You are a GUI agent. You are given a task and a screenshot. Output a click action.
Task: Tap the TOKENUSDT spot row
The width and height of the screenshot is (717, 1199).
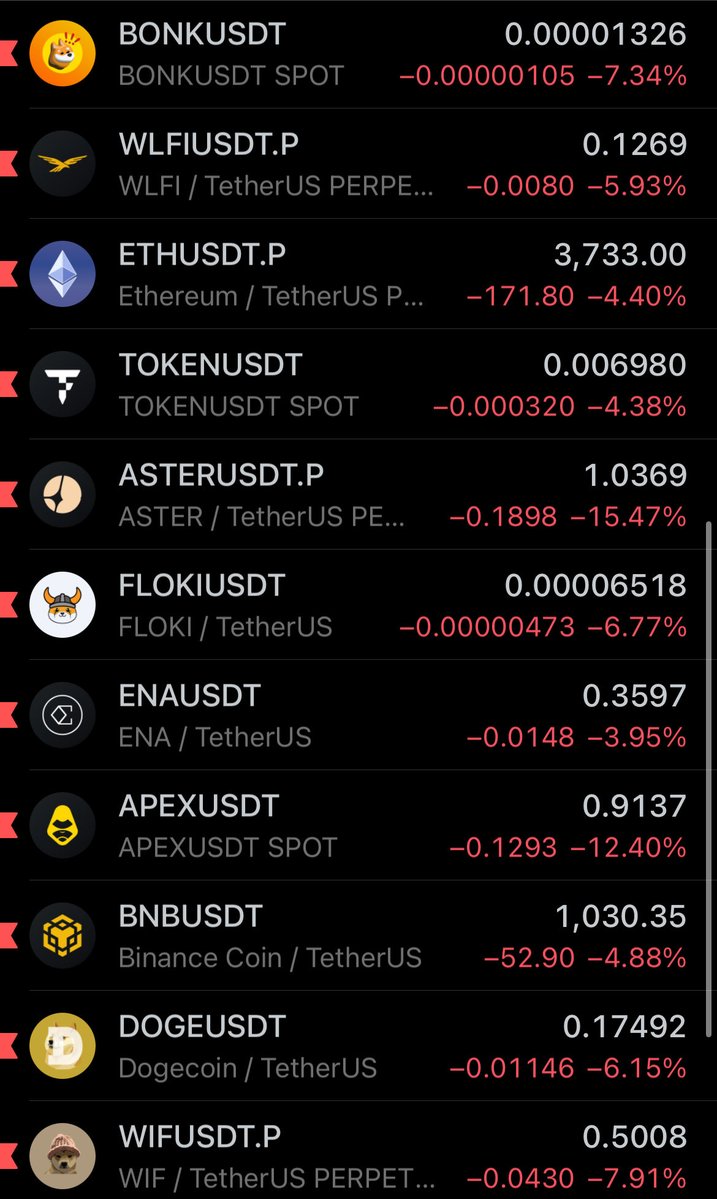pyautogui.click(x=358, y=384)
